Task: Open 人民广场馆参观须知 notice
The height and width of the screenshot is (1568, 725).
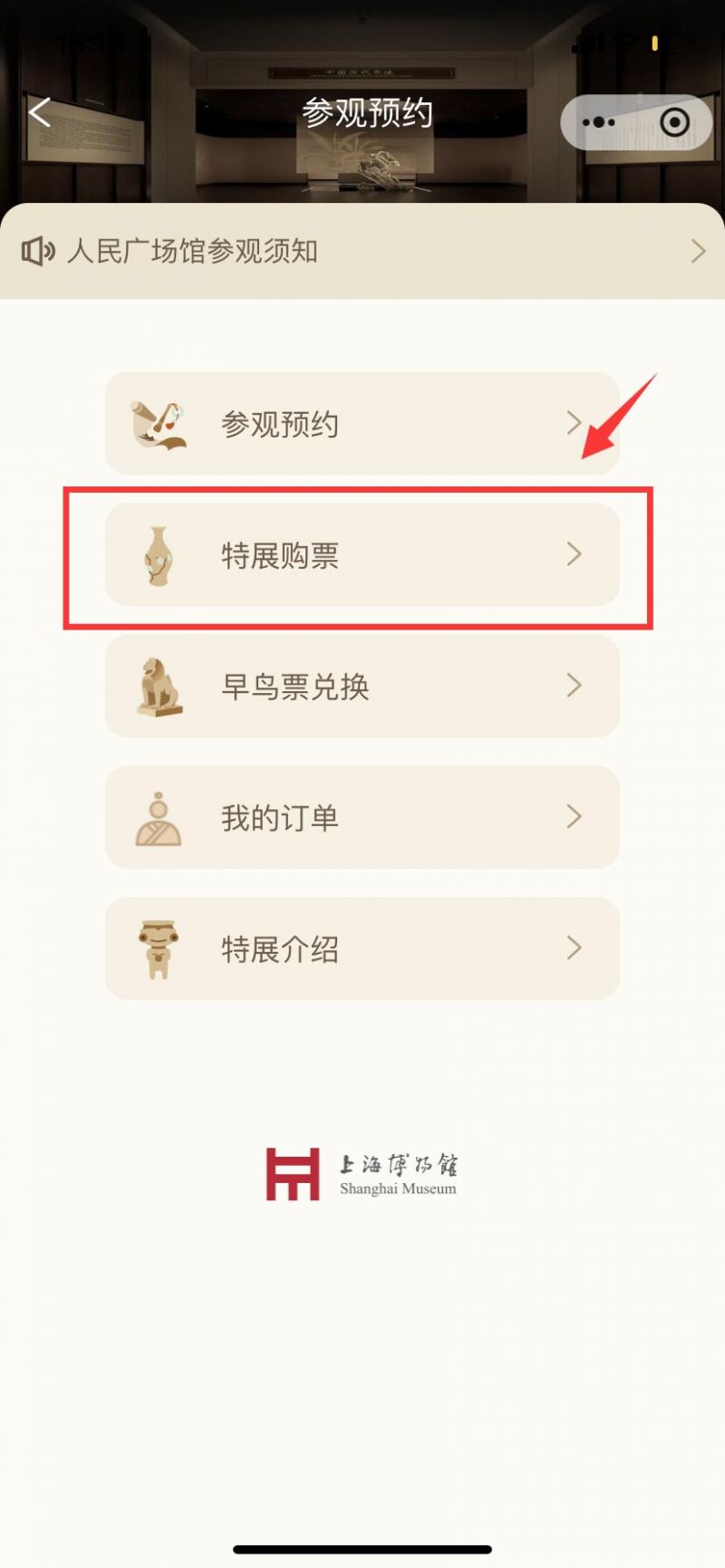Action: click(x=362, y=251)
